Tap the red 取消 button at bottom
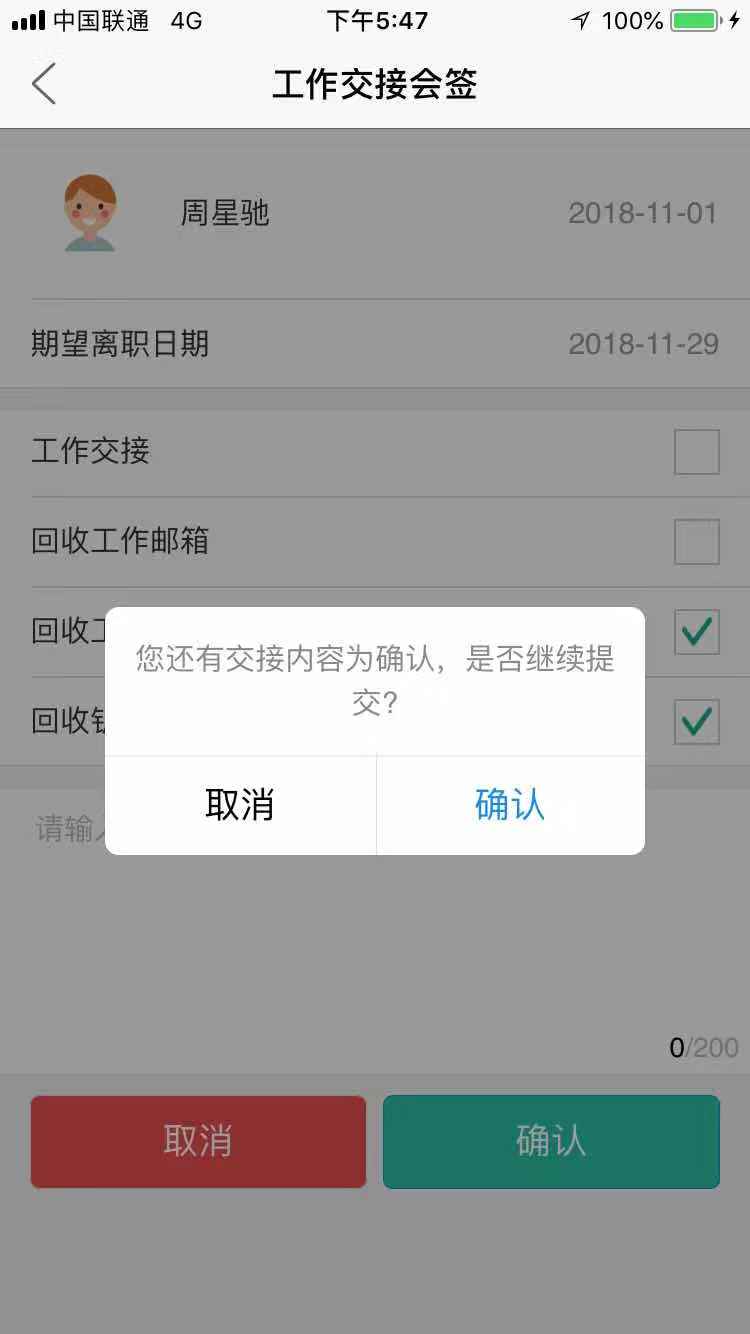This screenshot has height=1334, width=750. pyautogui.click(x=198, y=1141)
